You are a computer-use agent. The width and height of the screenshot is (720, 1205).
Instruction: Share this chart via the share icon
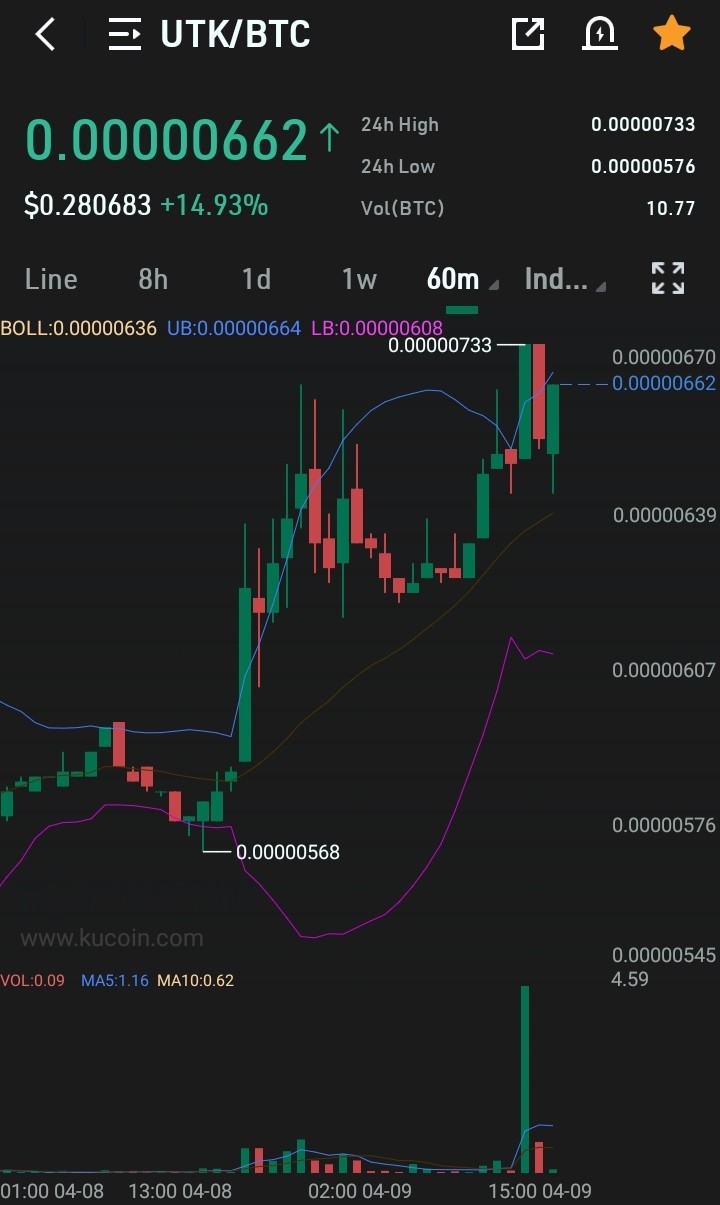528,34
